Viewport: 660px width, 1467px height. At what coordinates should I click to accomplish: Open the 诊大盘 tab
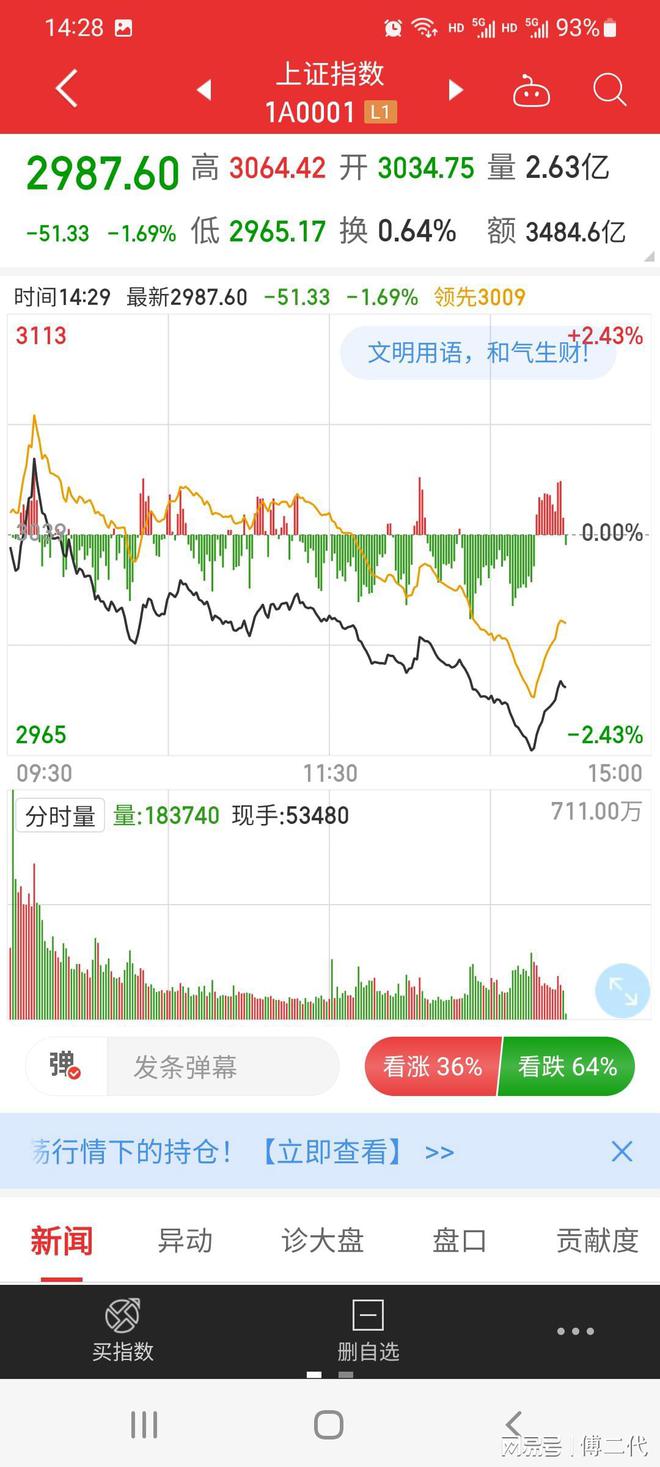coord(322,1241)
